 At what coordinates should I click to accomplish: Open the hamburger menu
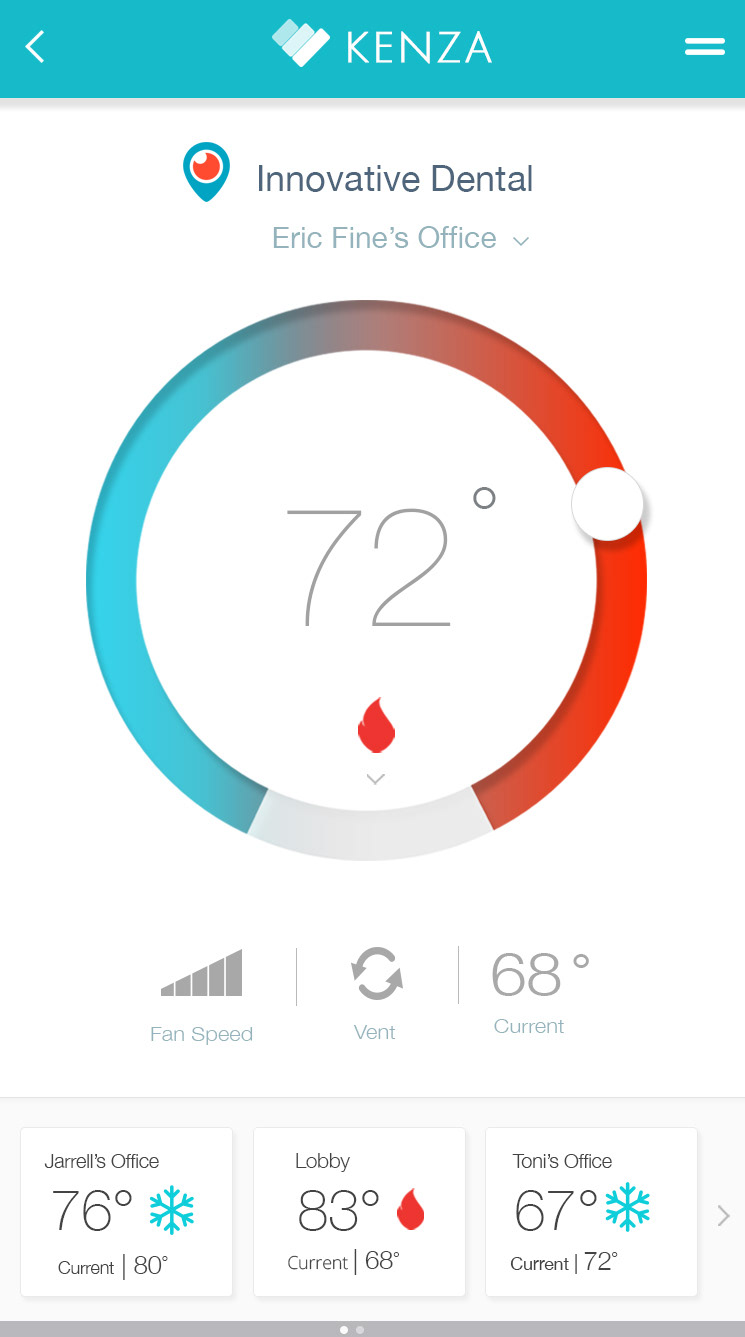point(704,47)
